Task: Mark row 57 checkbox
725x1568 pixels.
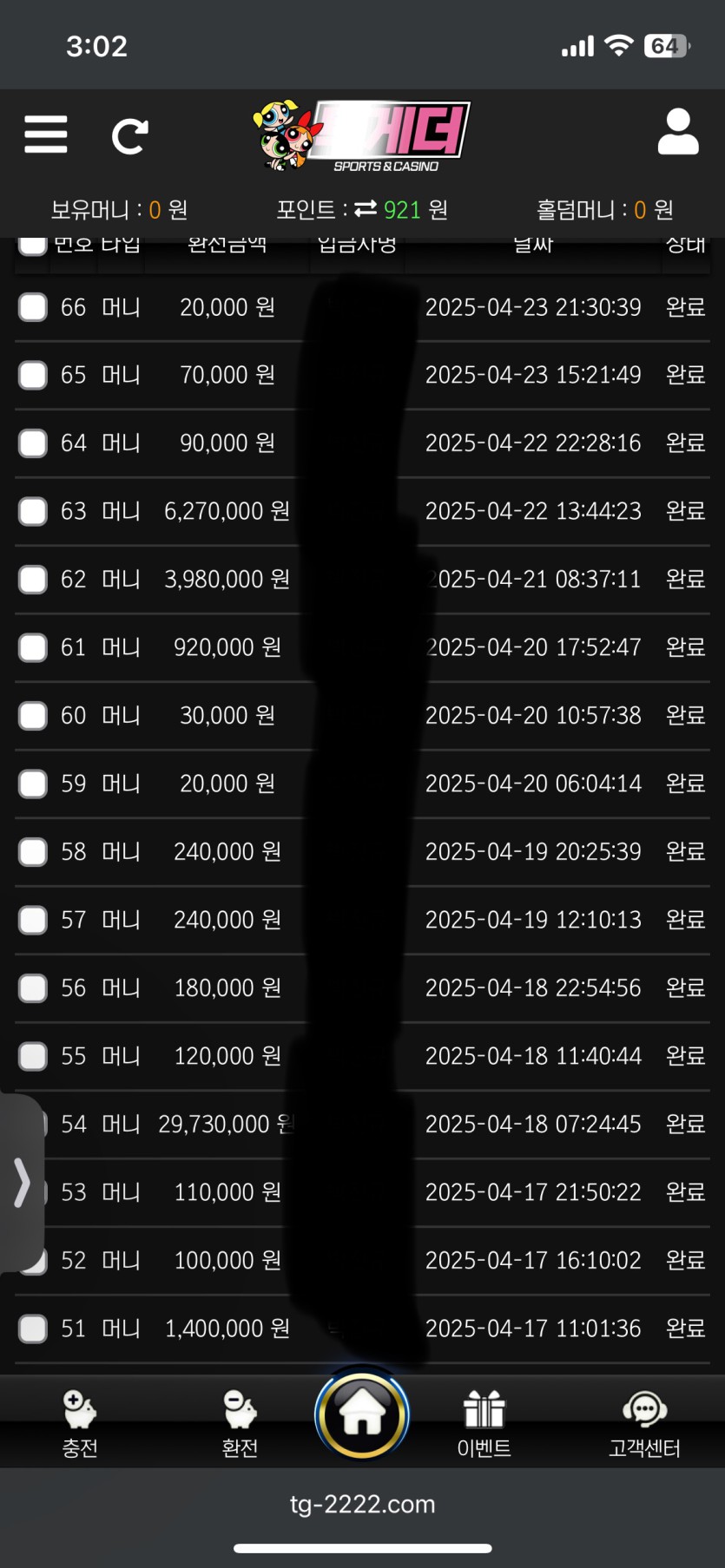Action: pyautogui.click(x=33, y=920)
